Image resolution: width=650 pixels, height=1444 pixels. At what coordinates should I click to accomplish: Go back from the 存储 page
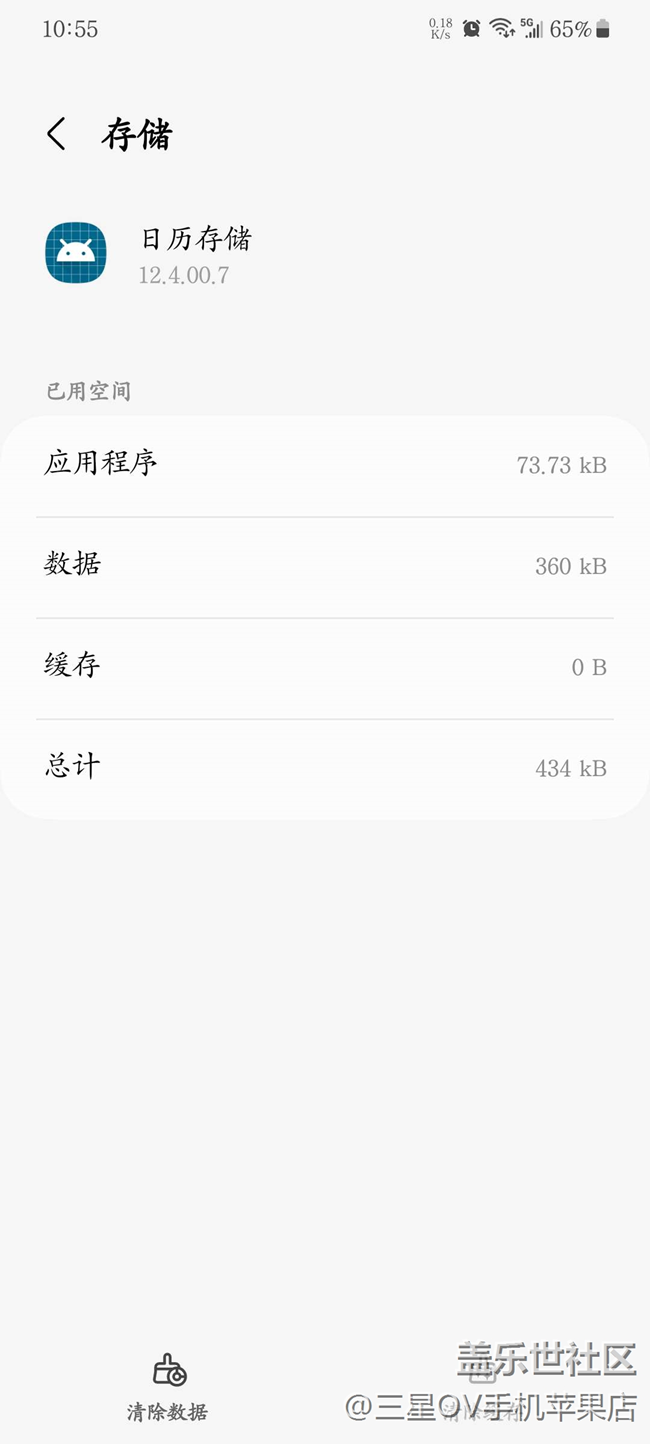click(57, 134)
